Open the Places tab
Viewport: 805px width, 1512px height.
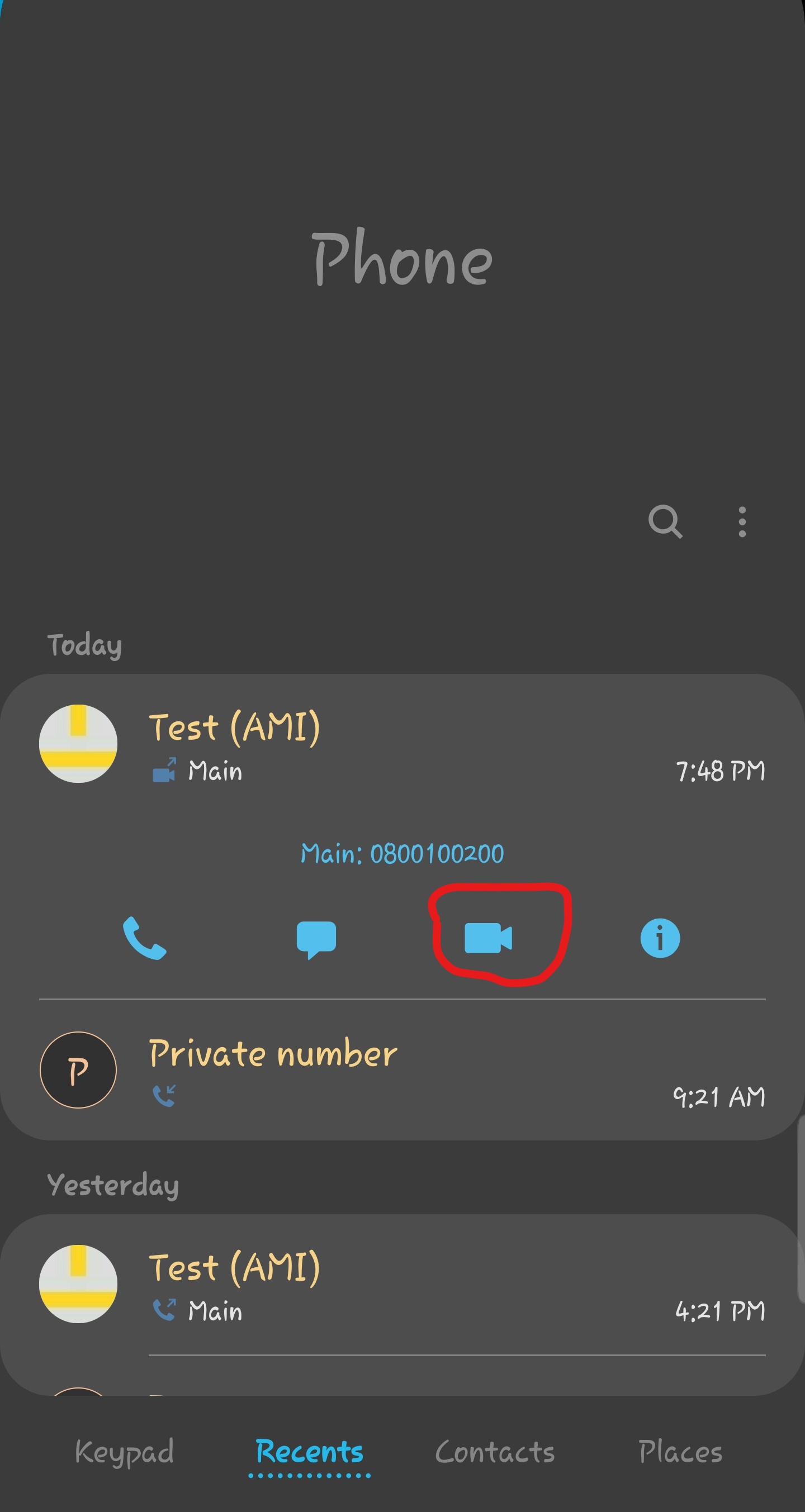680,1452
